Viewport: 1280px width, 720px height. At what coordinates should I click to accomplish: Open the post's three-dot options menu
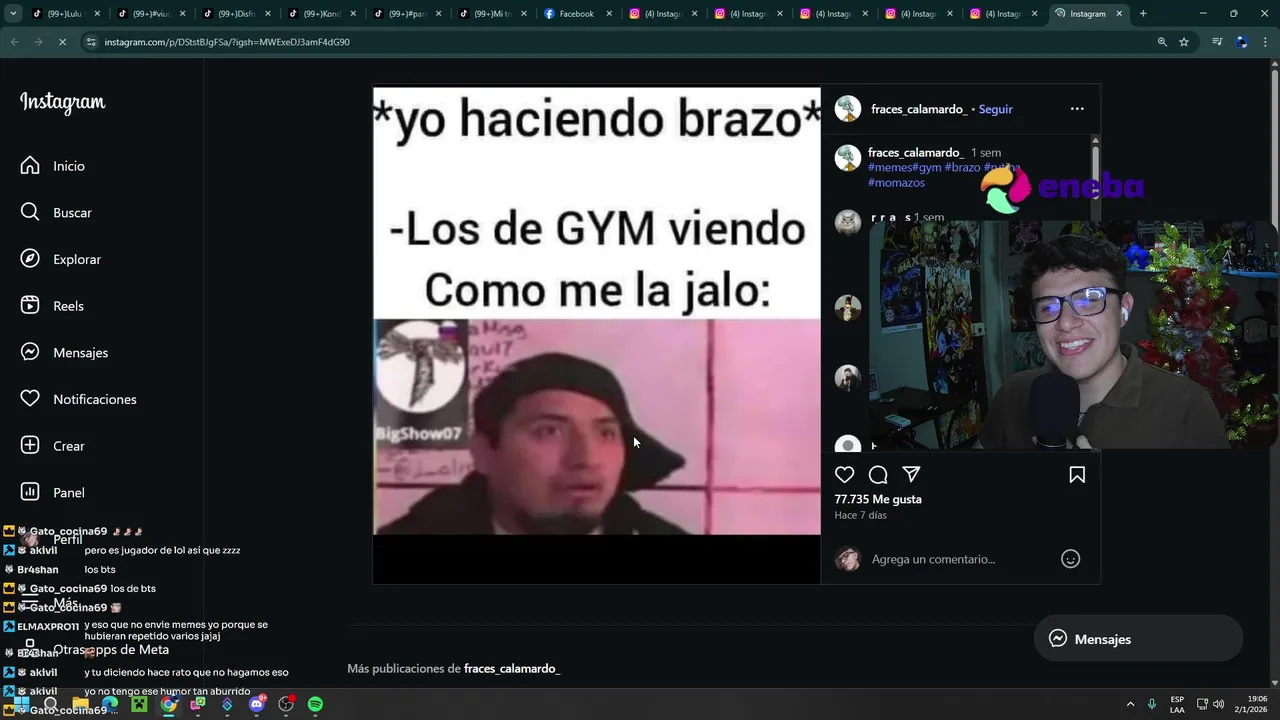click(1077, 109)
